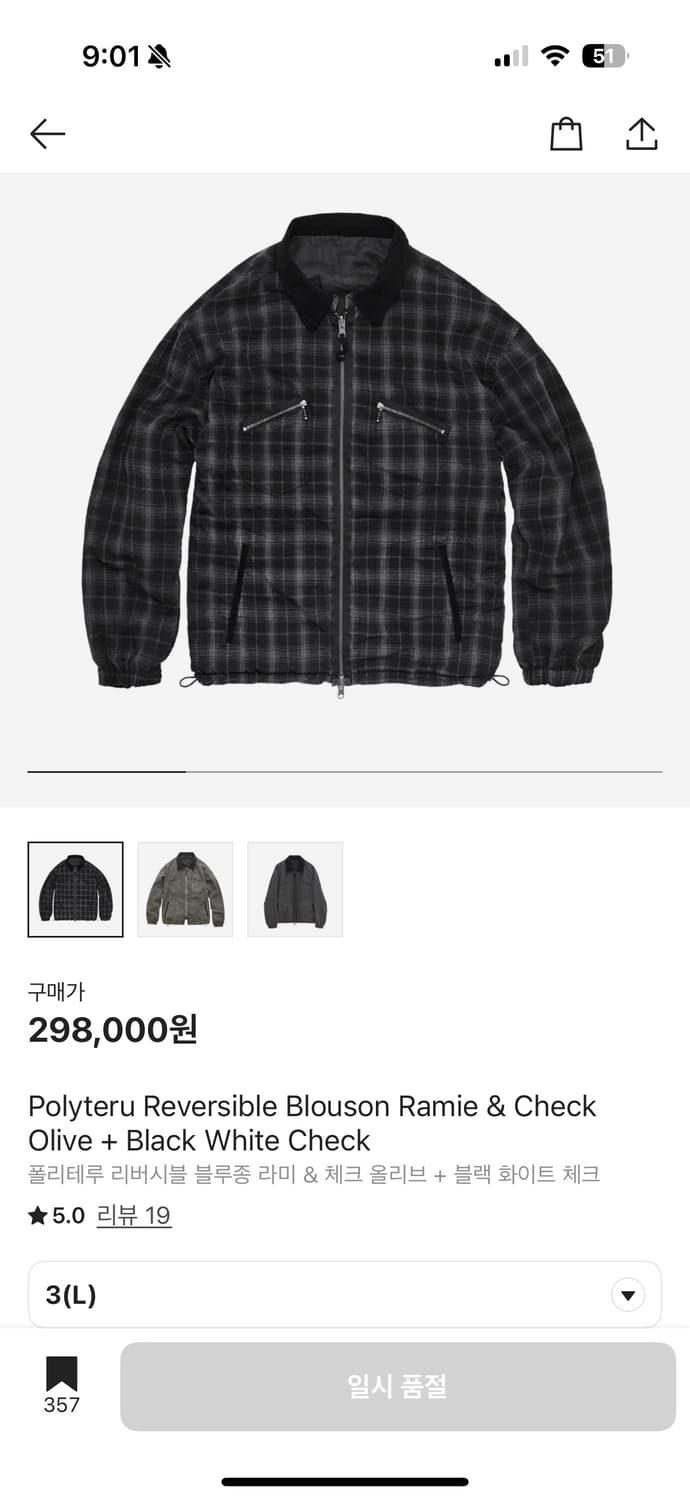The width and height of the screenshot is (690, 1500).
Task: Expand the 3(L) size dropdown
Action: coord(345,1295)
